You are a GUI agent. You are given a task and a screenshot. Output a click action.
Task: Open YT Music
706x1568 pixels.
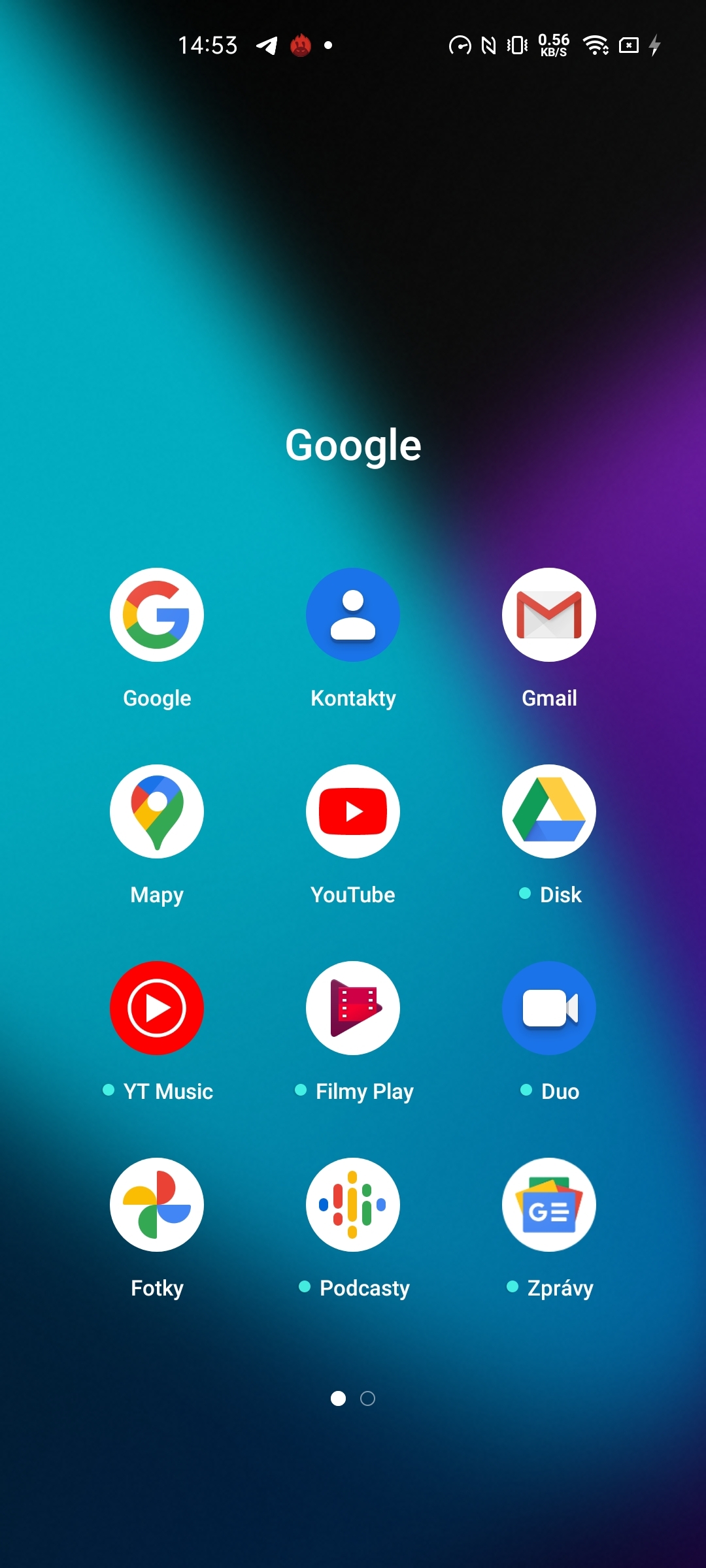point(157,1008)
